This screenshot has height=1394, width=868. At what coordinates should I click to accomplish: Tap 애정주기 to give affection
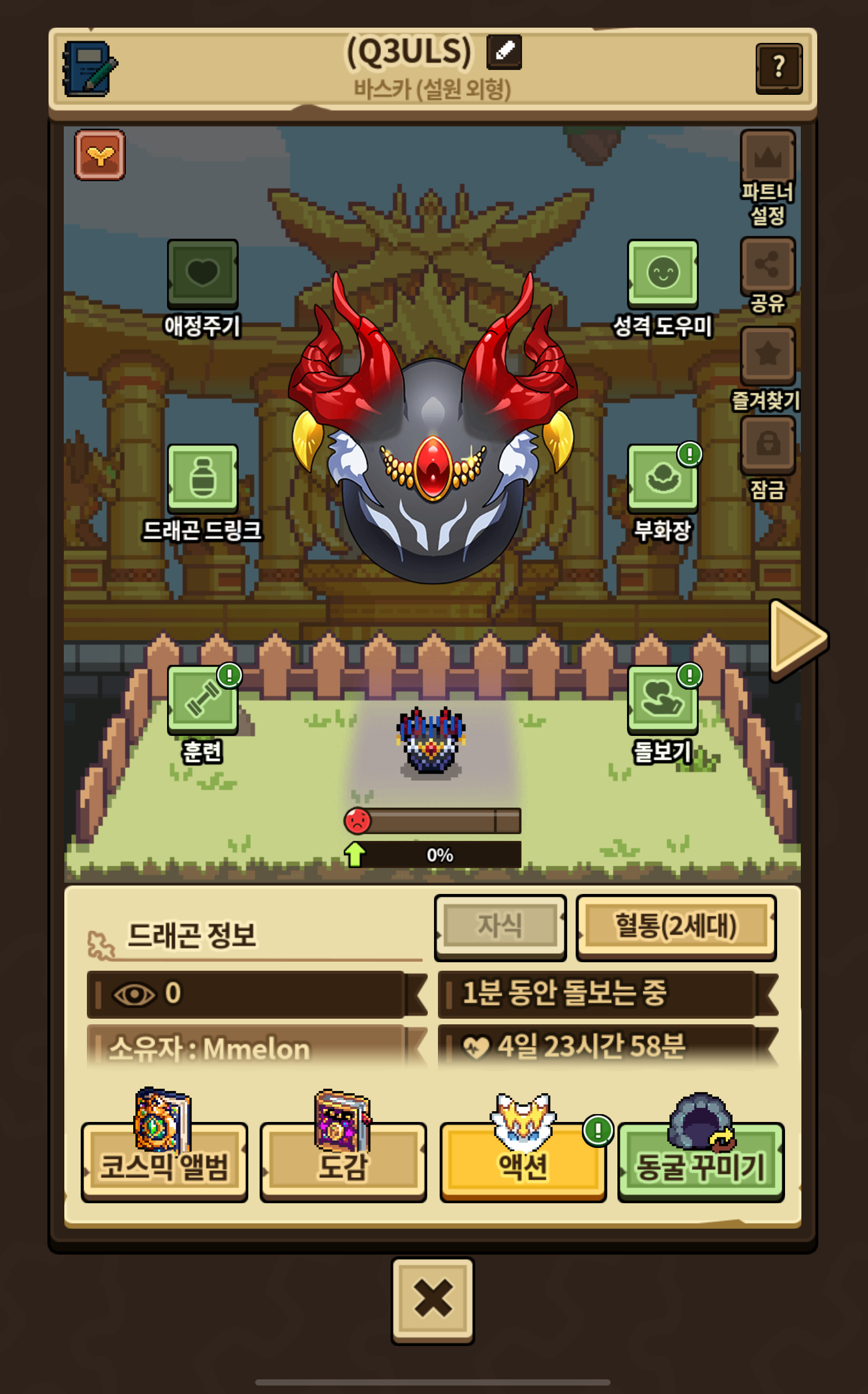pyautogui.click(x=202, y=273)
